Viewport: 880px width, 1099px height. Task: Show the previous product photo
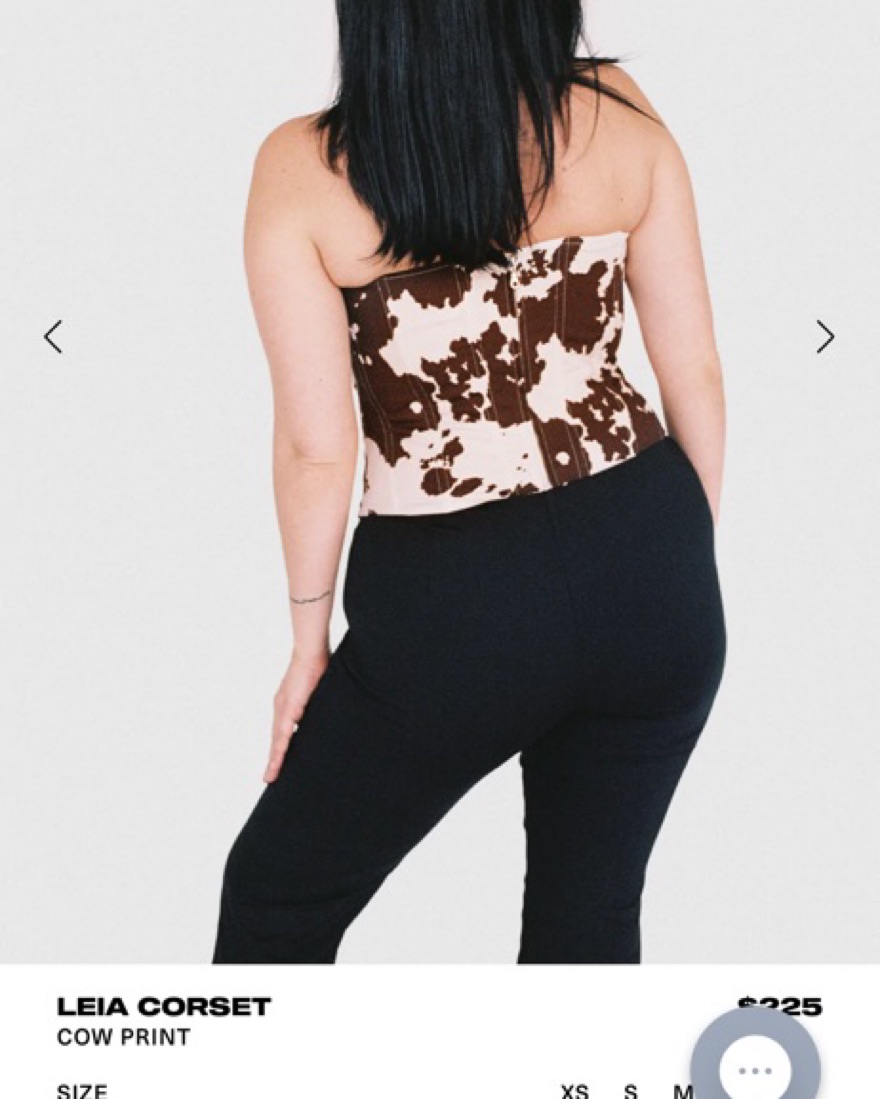click(53, 337)
